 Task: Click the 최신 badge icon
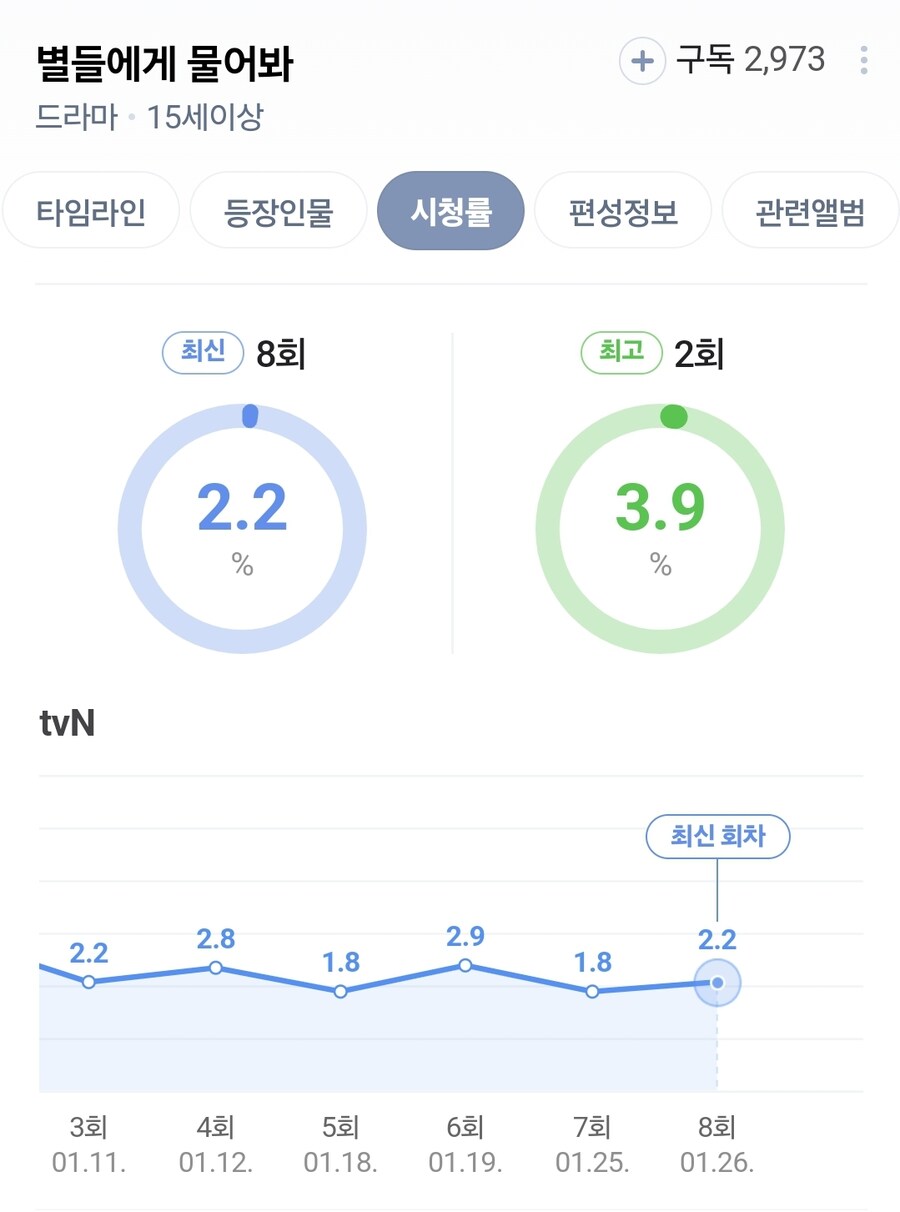coord(202,353)
